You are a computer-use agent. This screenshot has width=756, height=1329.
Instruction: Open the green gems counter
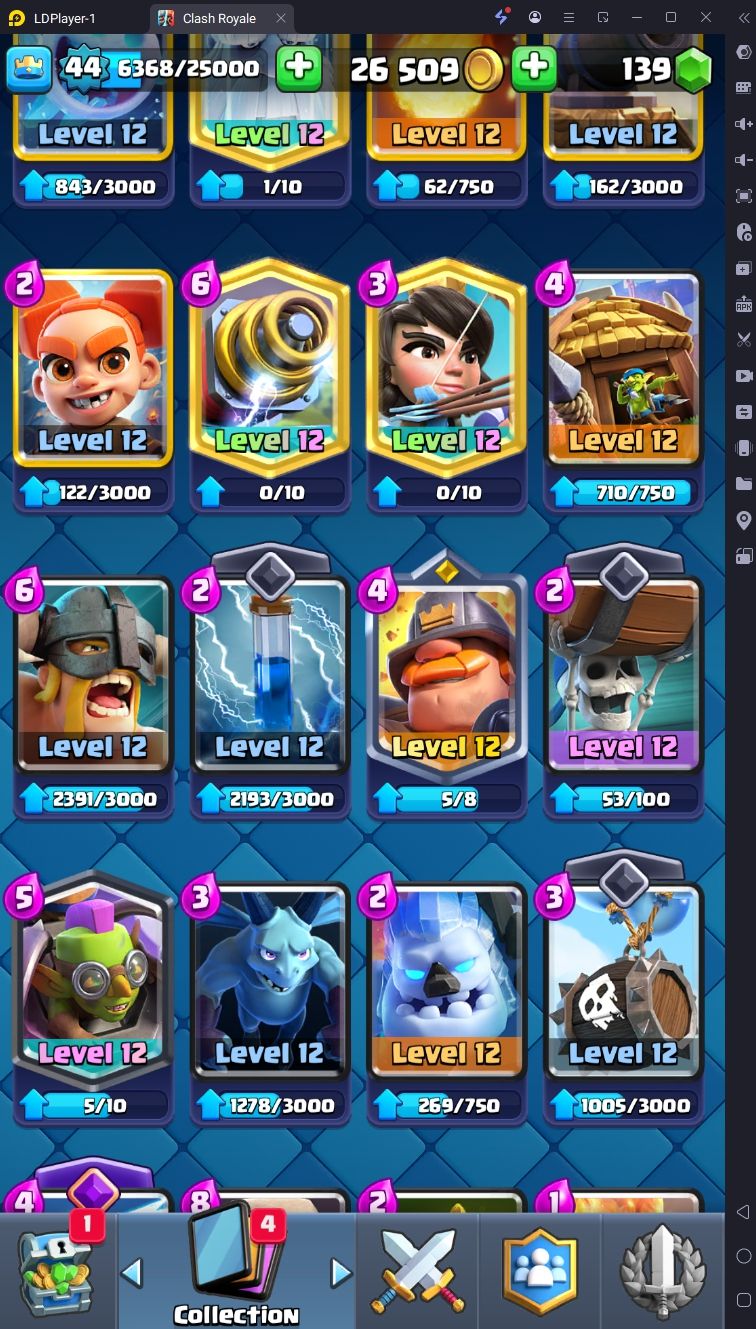(x=667, y=69)
